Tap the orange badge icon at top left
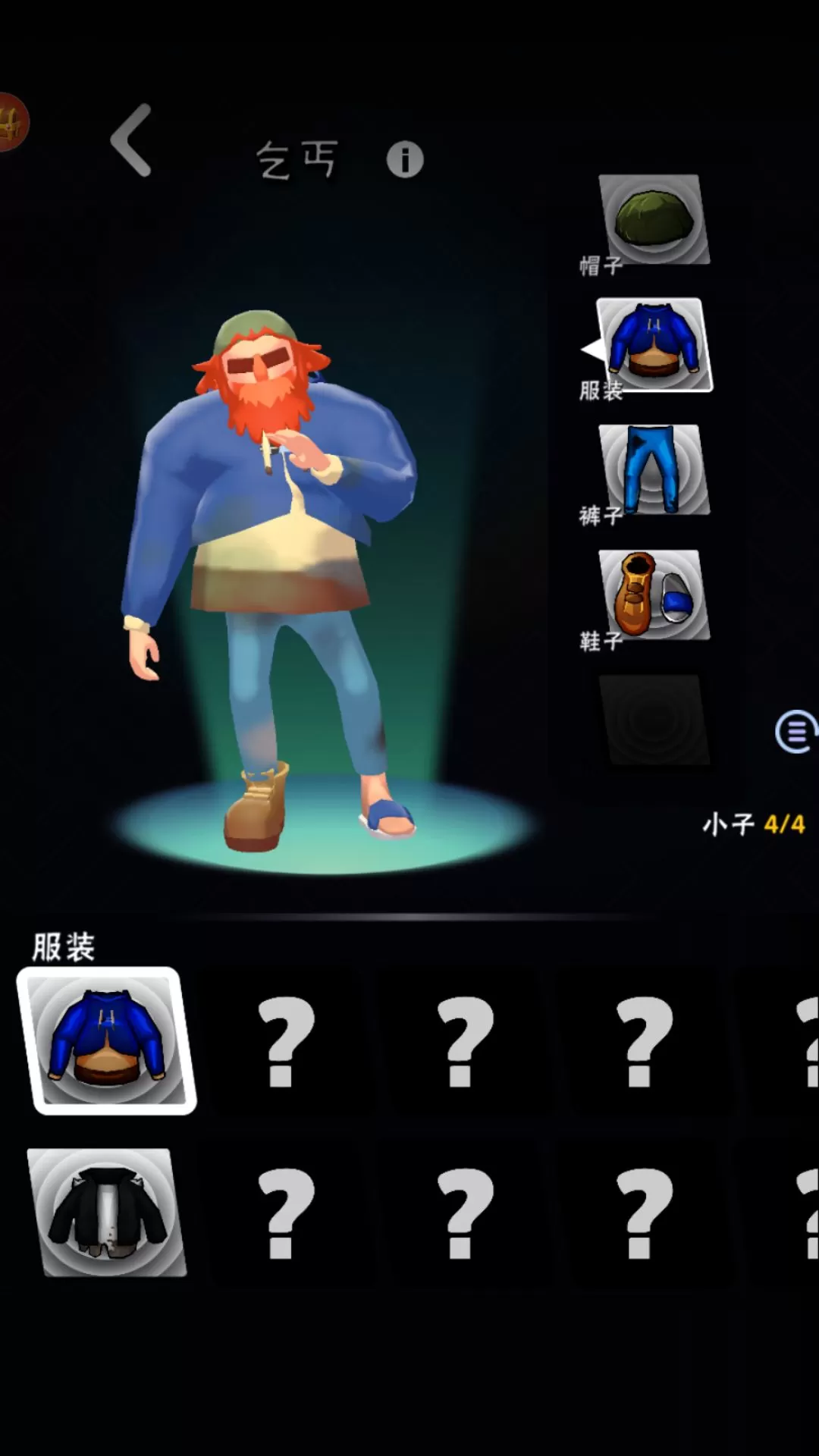The image size is (819, 1456). pos(11,123)
